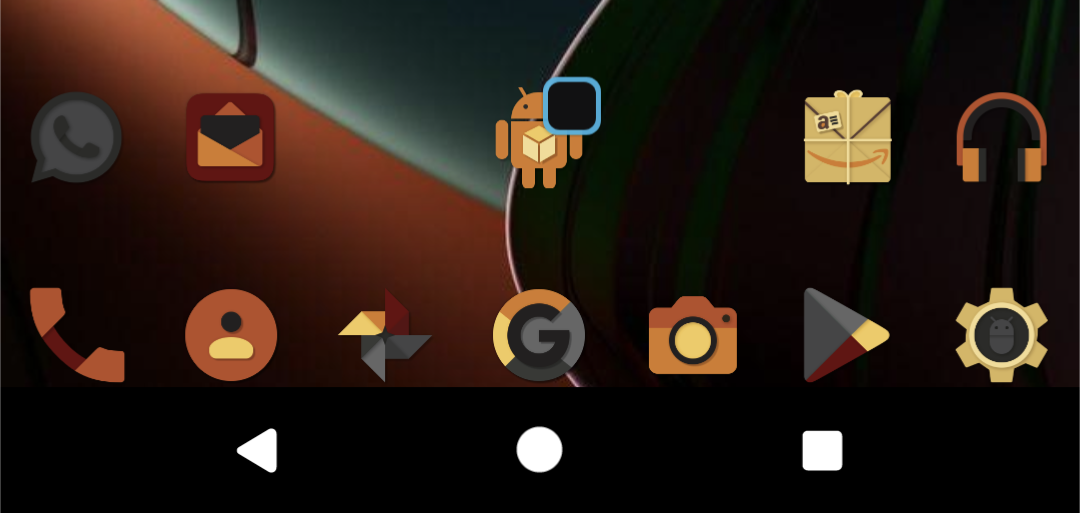The height and width of the screenshot is (513, 1080).
Task: Open the Google app
Action: [539, 335]
